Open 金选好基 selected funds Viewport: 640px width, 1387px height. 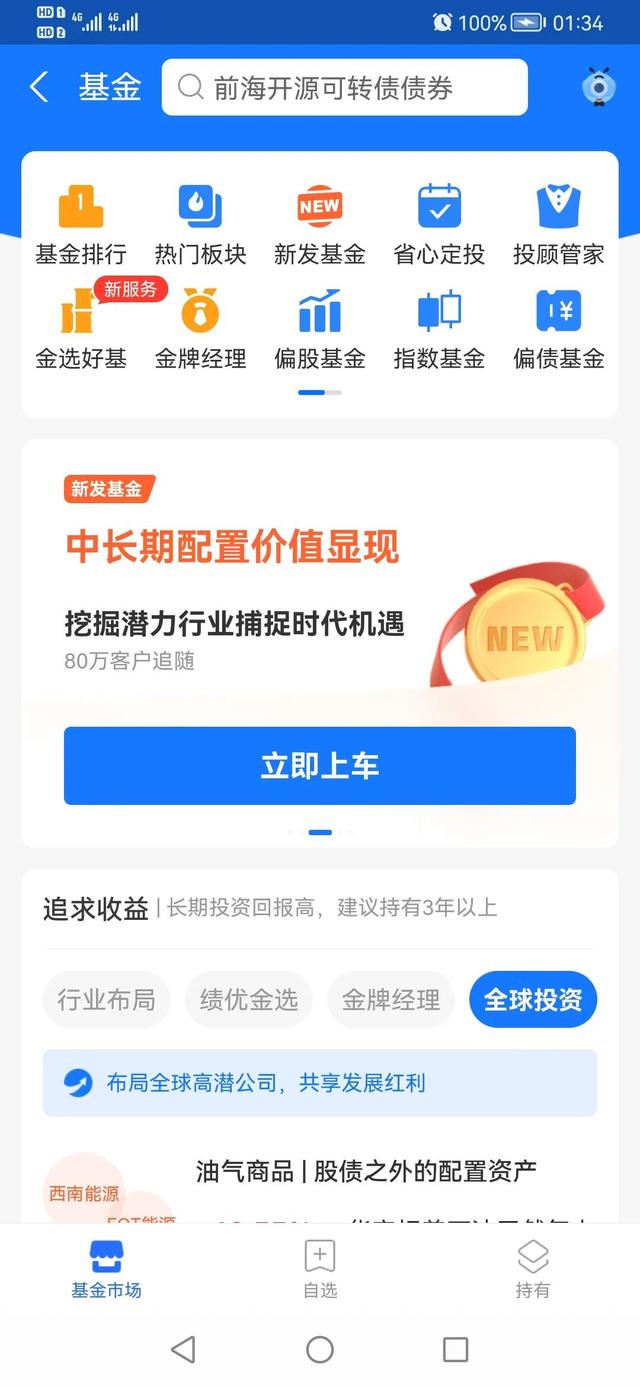point(81,328)
